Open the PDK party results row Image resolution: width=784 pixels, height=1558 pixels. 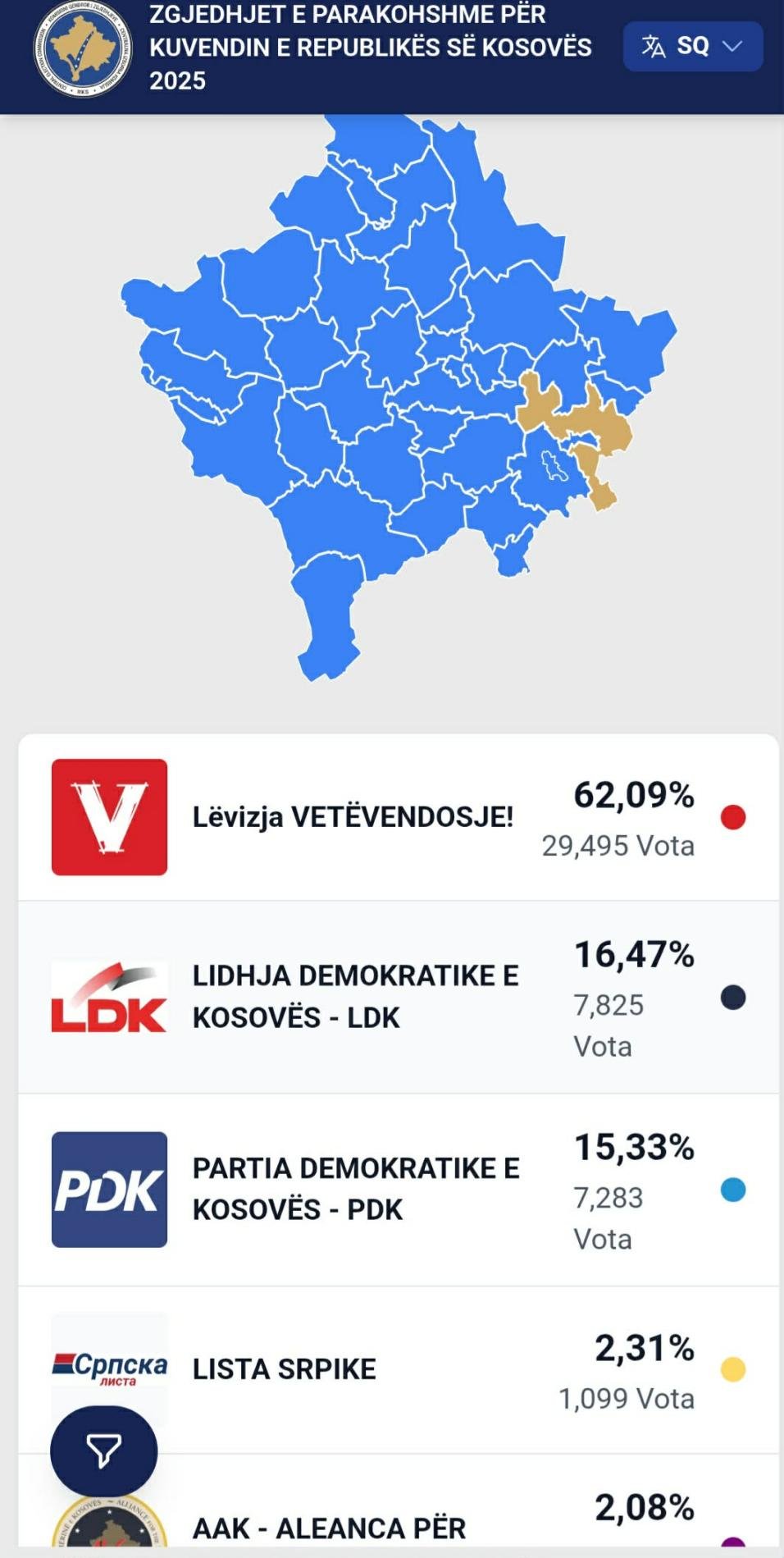(398, 1189)
